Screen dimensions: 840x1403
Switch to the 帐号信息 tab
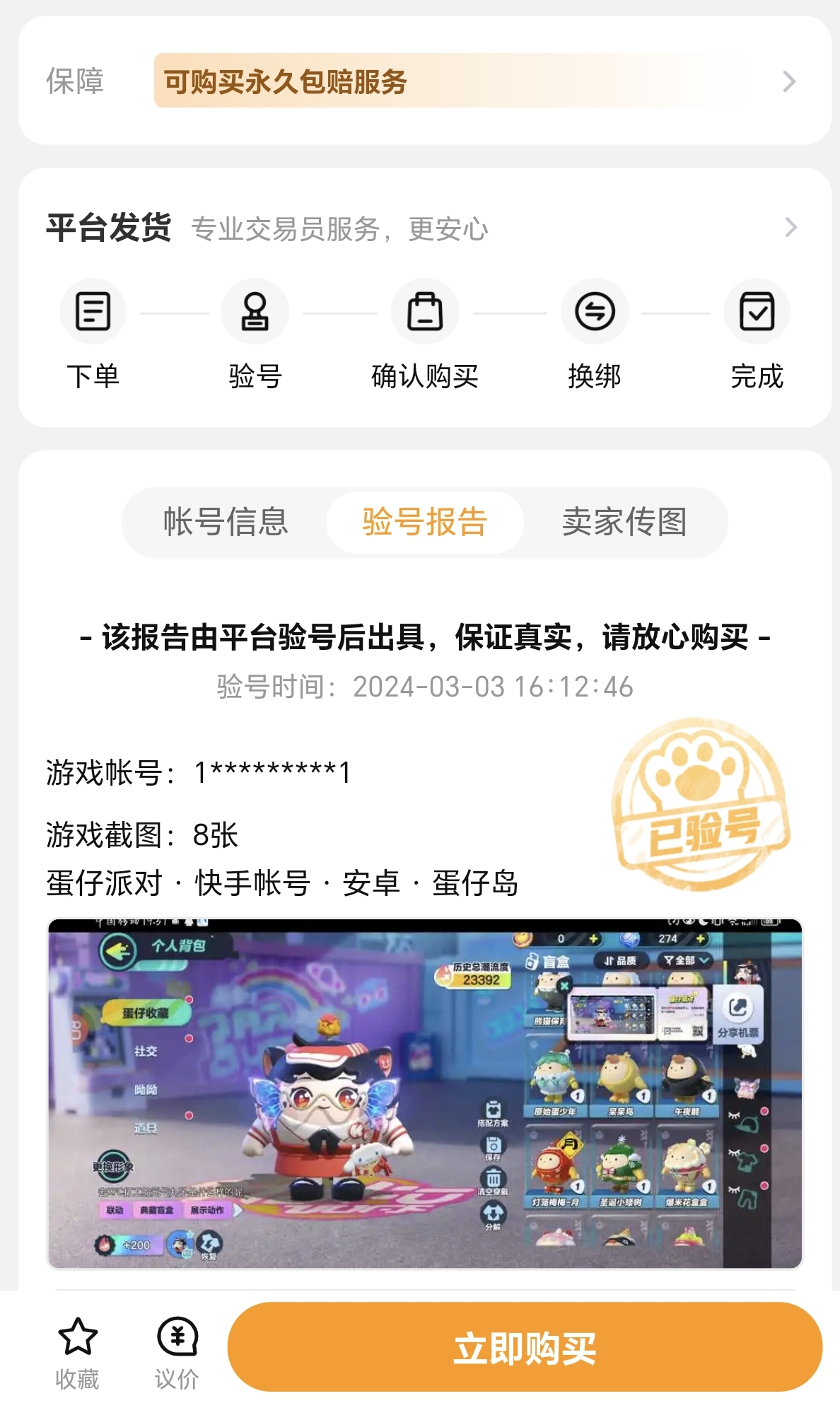pyautogui.click(x=226, y=522)
